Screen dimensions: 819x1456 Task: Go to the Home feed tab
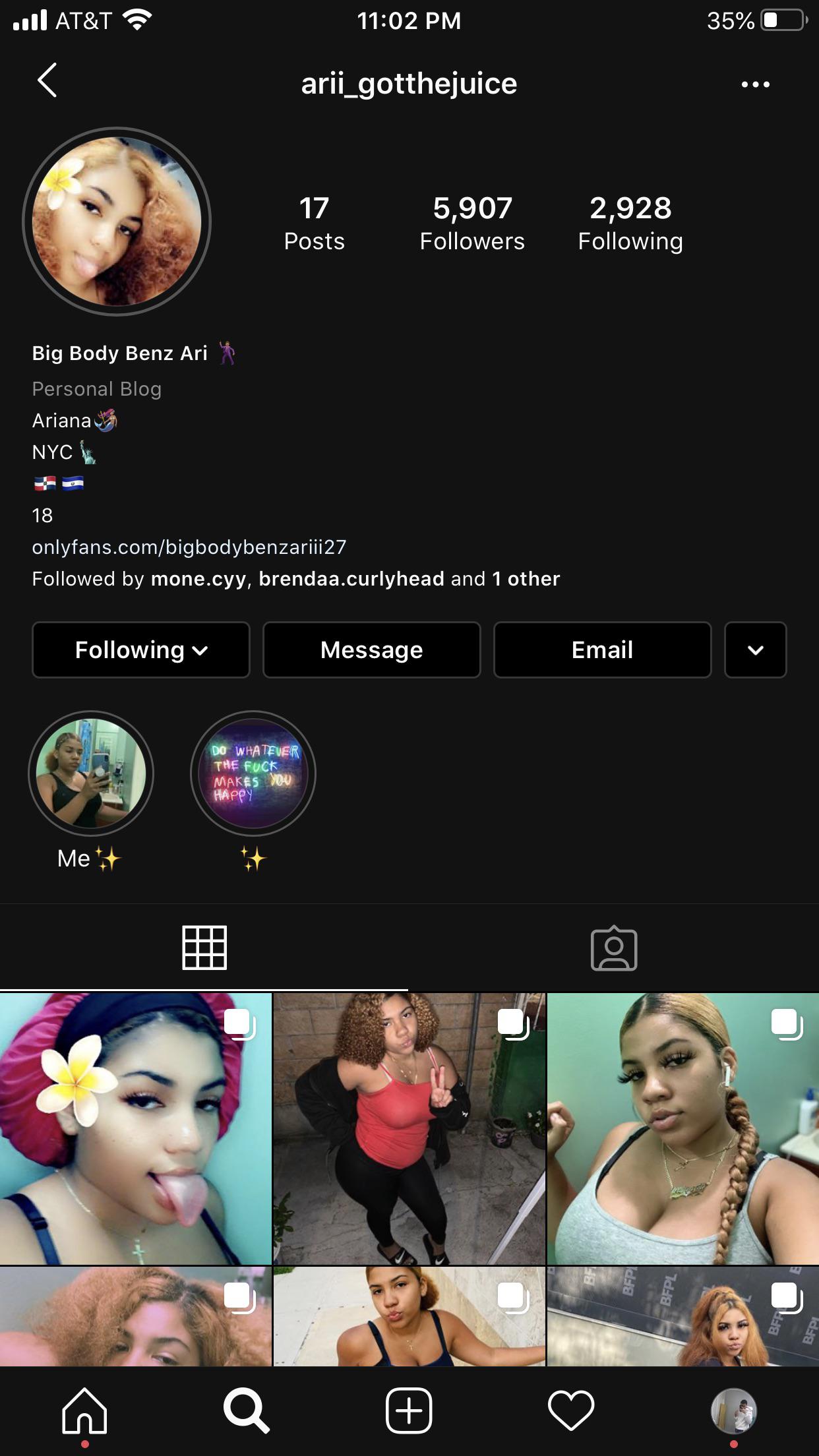84,1410
